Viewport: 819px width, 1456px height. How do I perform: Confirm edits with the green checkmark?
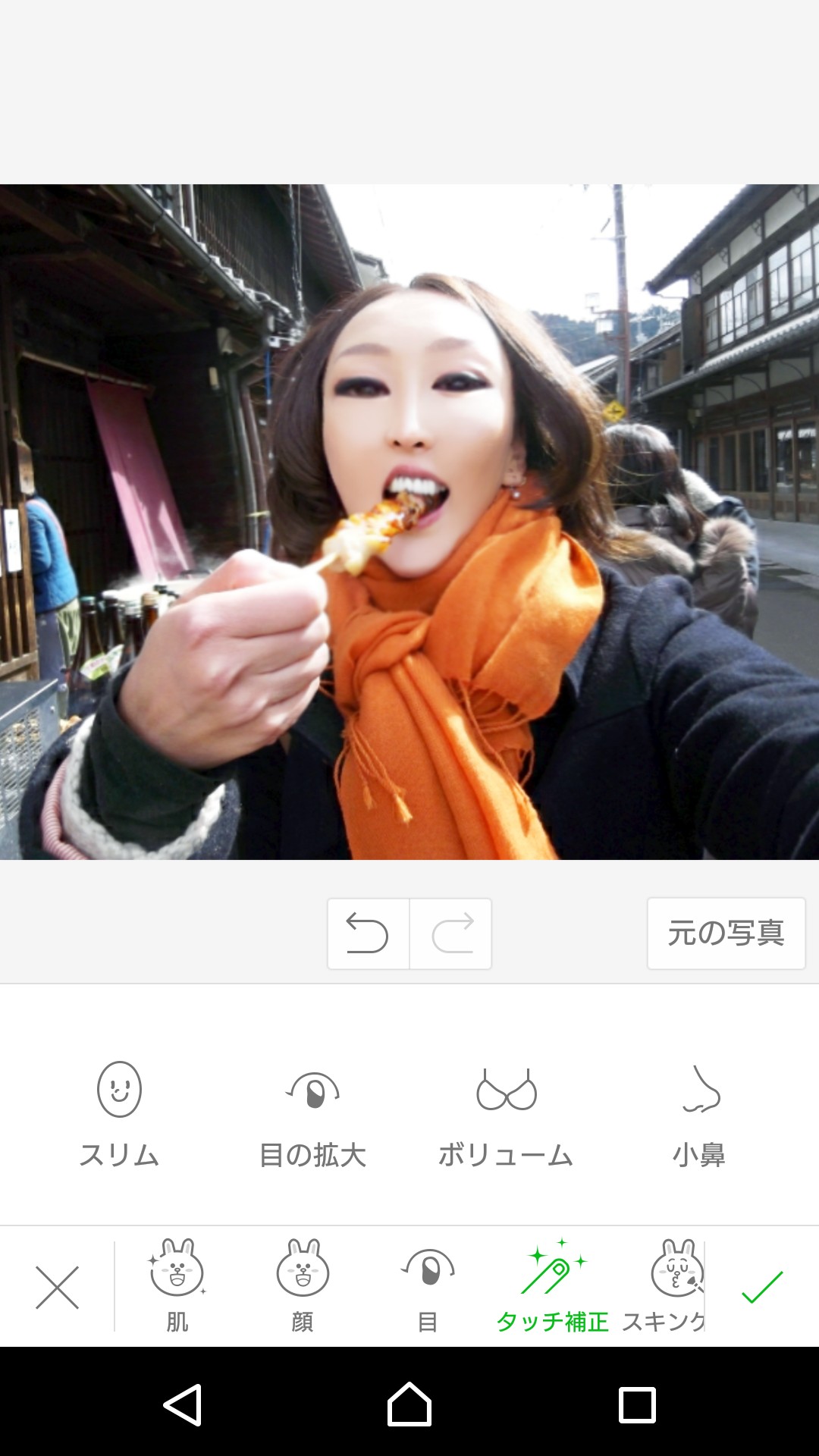(761, 1287)
